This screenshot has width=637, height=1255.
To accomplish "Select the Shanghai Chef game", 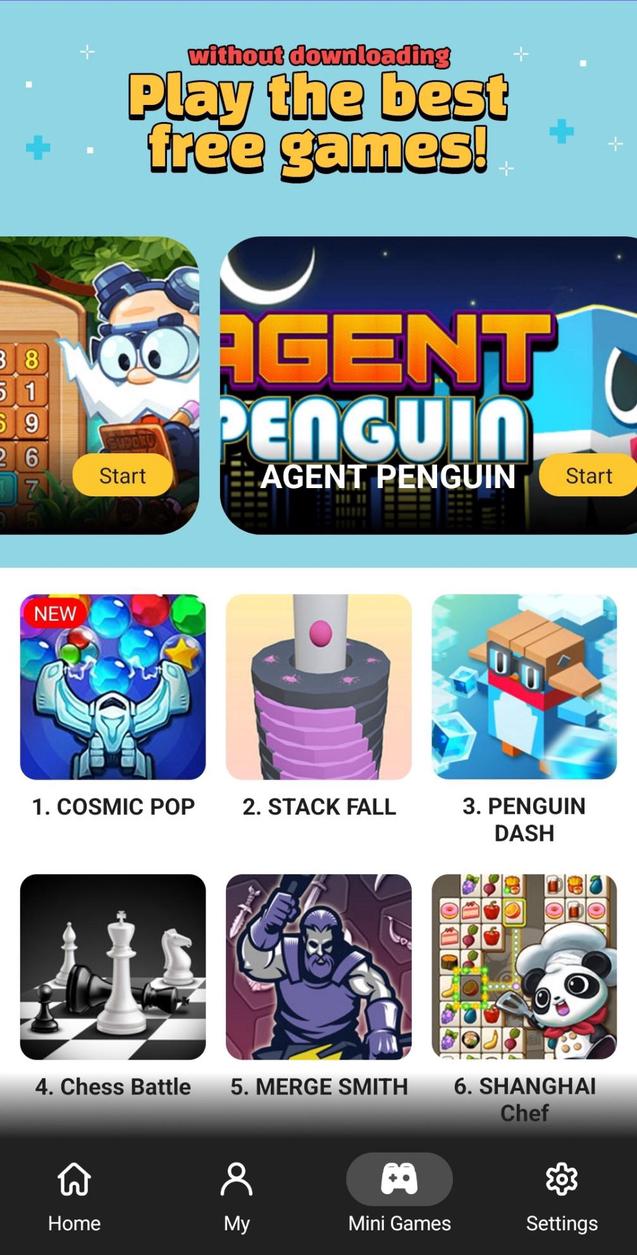I will pyautogui.click(x=524, y=967).
